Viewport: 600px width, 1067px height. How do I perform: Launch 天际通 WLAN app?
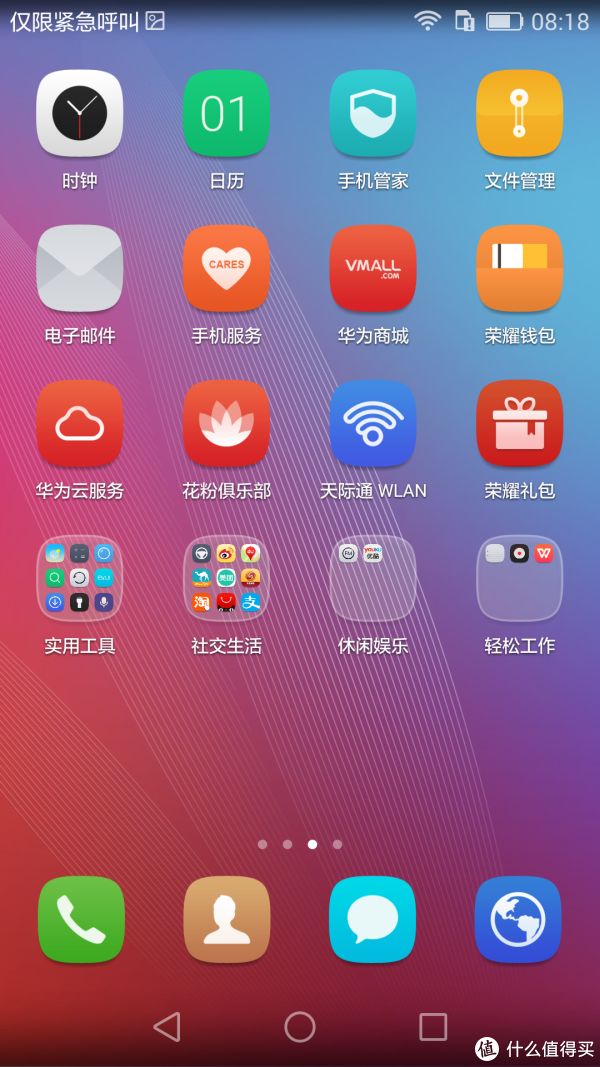pos(373,423)
